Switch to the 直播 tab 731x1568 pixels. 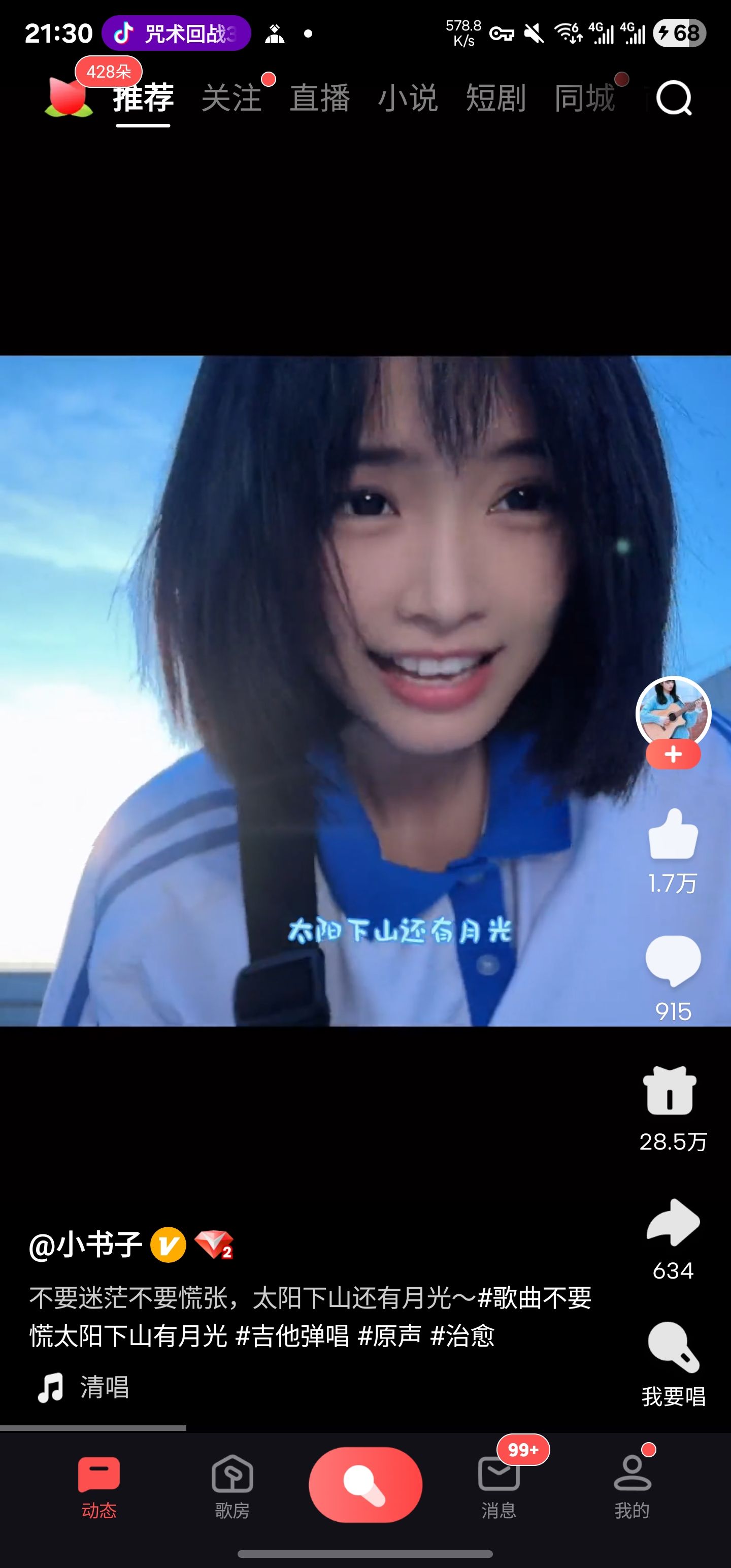[319, 98]
